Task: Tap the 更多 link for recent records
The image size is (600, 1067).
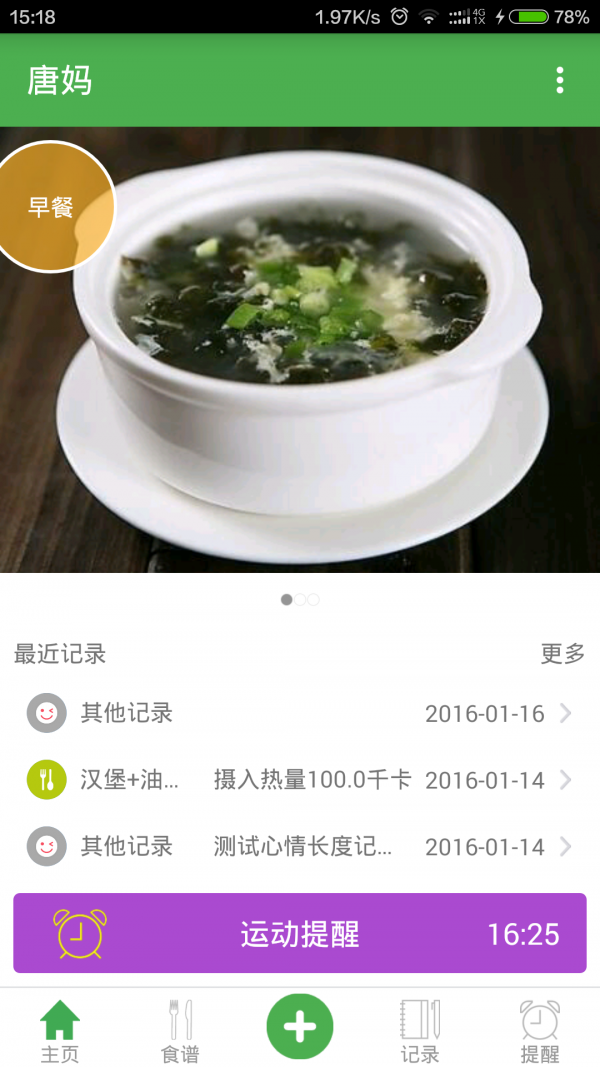Action: coord(562,654)
